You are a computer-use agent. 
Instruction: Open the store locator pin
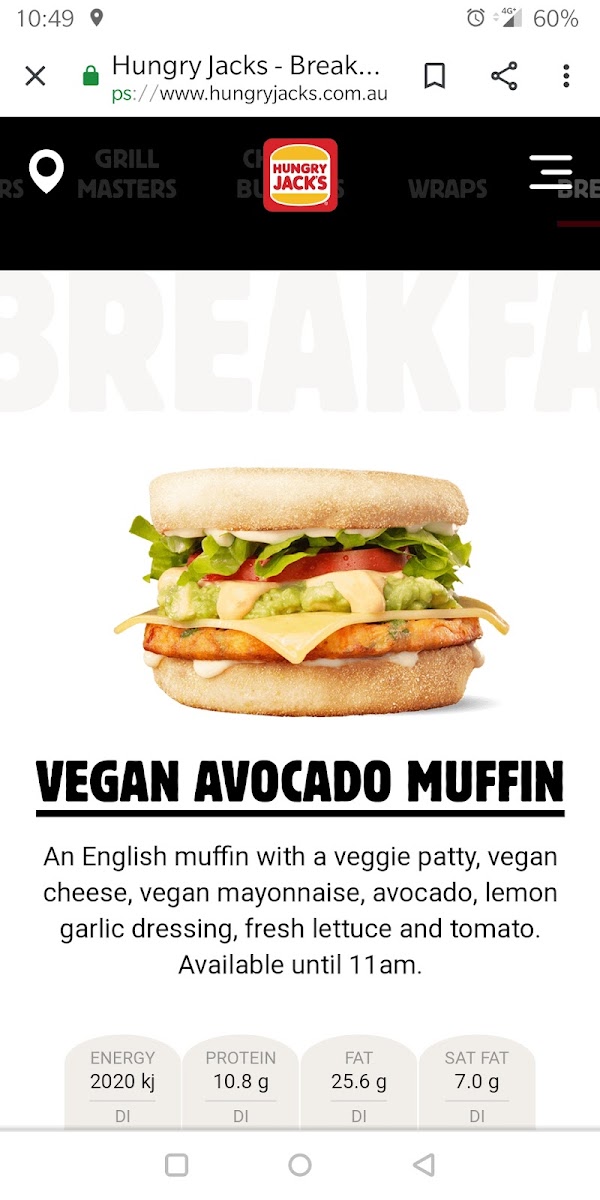coord(46,172)
